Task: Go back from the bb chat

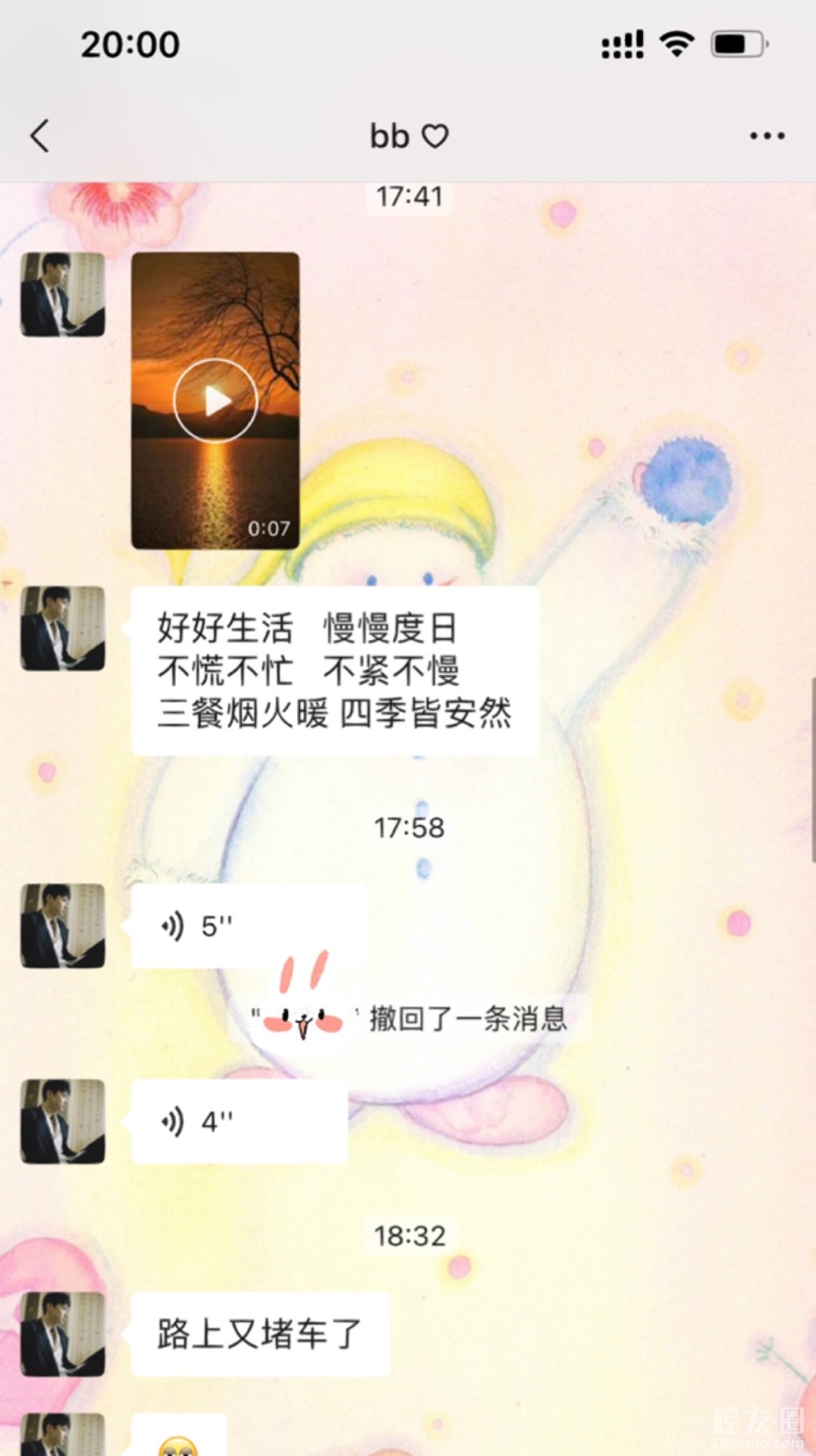Action: (40, 136)
